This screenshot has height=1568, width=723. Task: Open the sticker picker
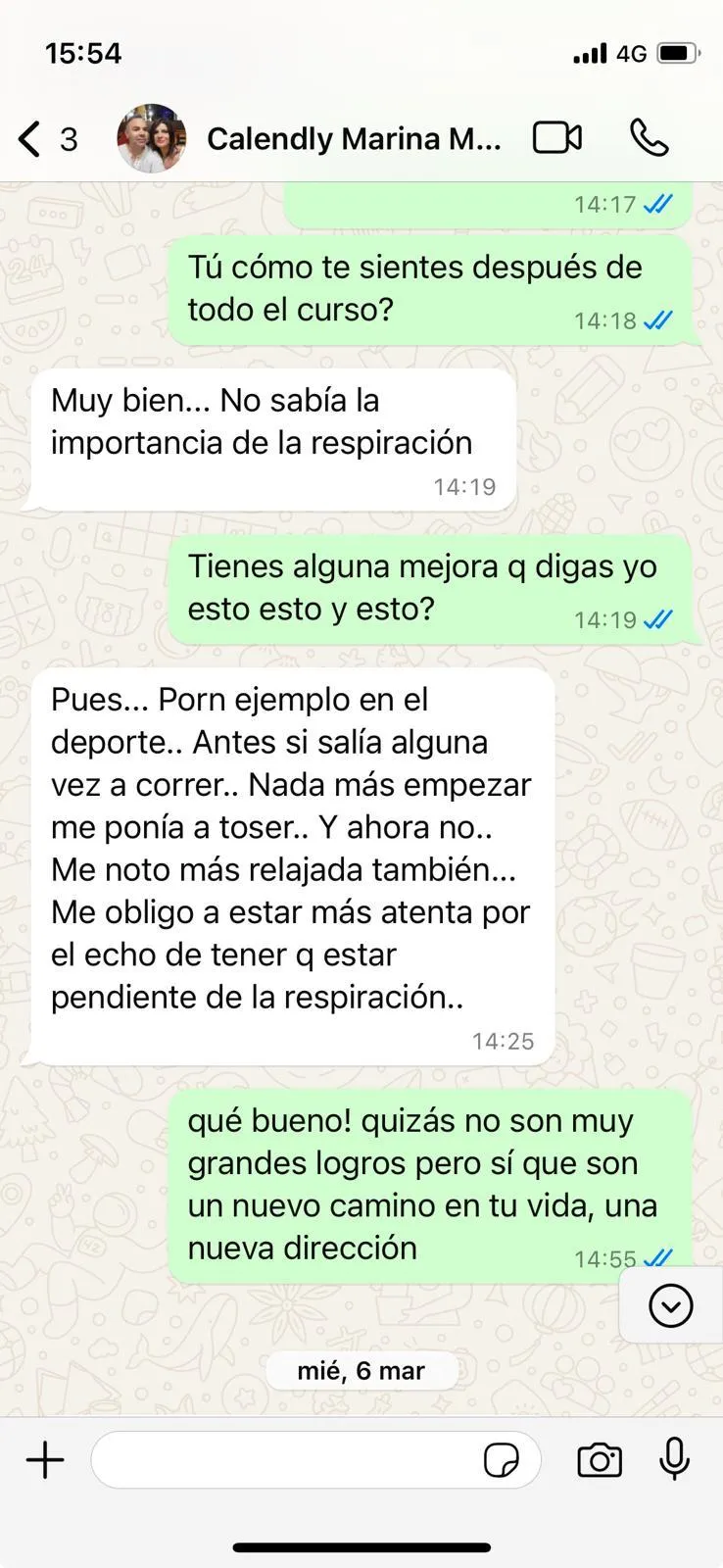point(503,1460)
